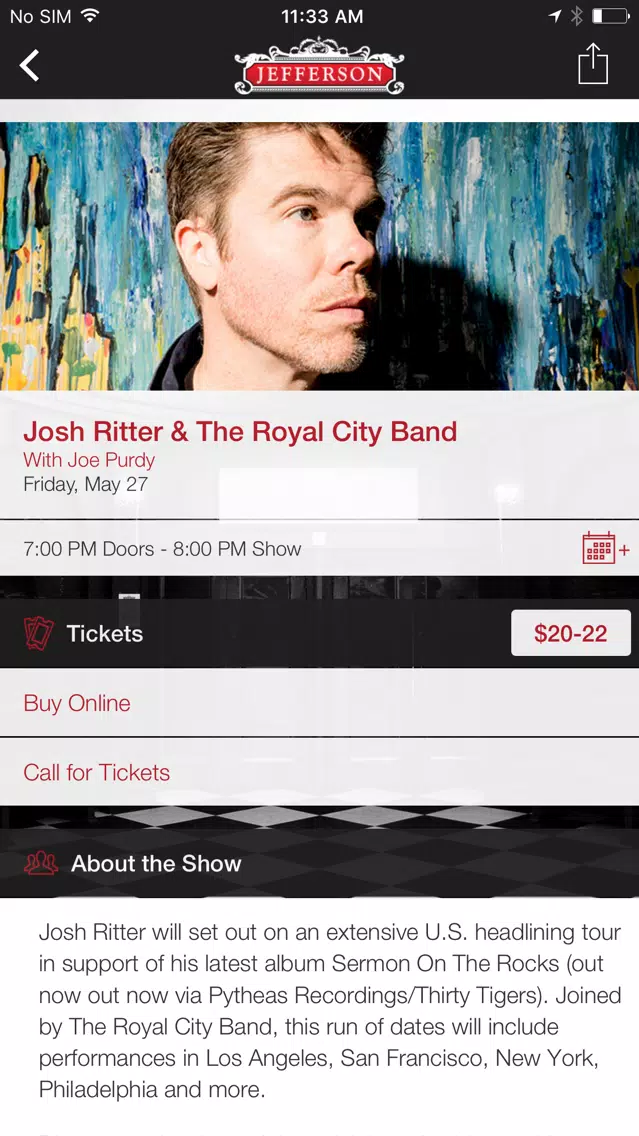Go back using the back arrow
Screen dimensions: 639x1136
click(x=30, y=66)
